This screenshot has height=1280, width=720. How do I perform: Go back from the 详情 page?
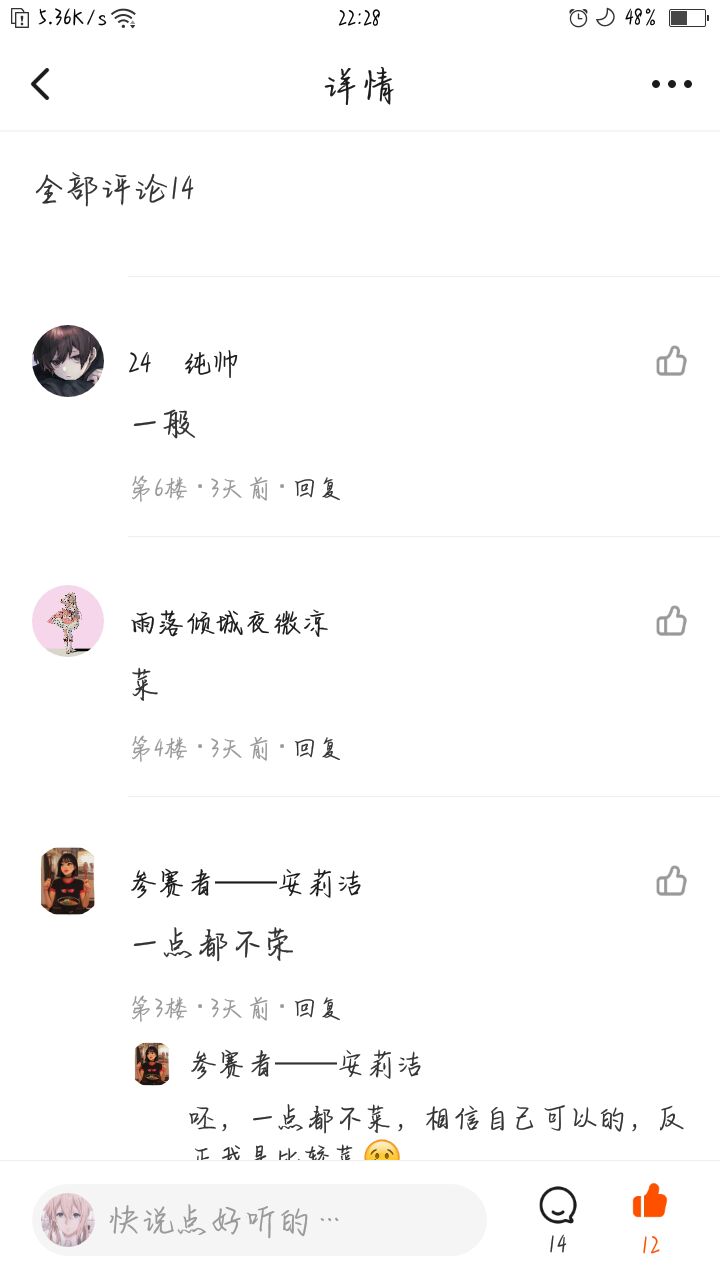(x=40, y=85)
